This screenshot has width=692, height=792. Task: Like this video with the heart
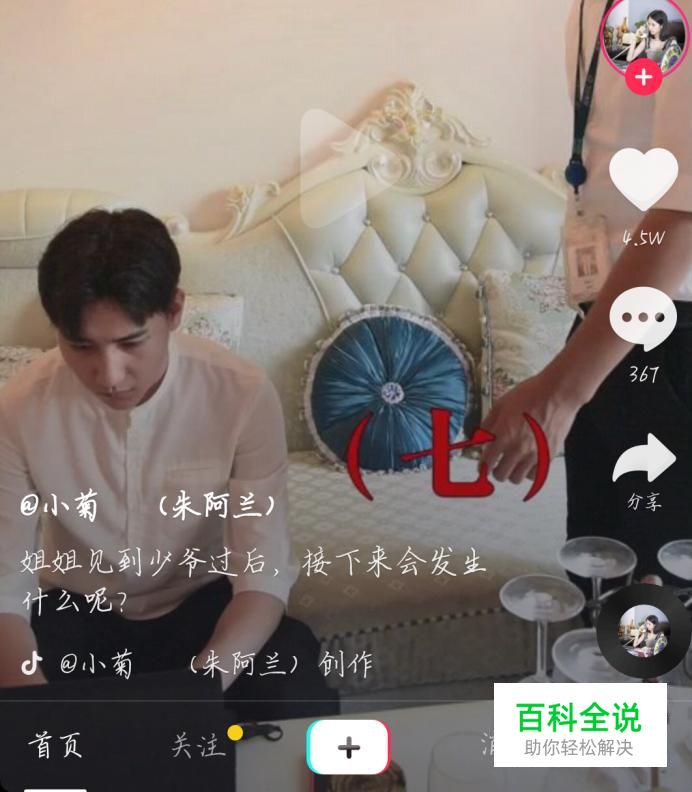point(643,180)
